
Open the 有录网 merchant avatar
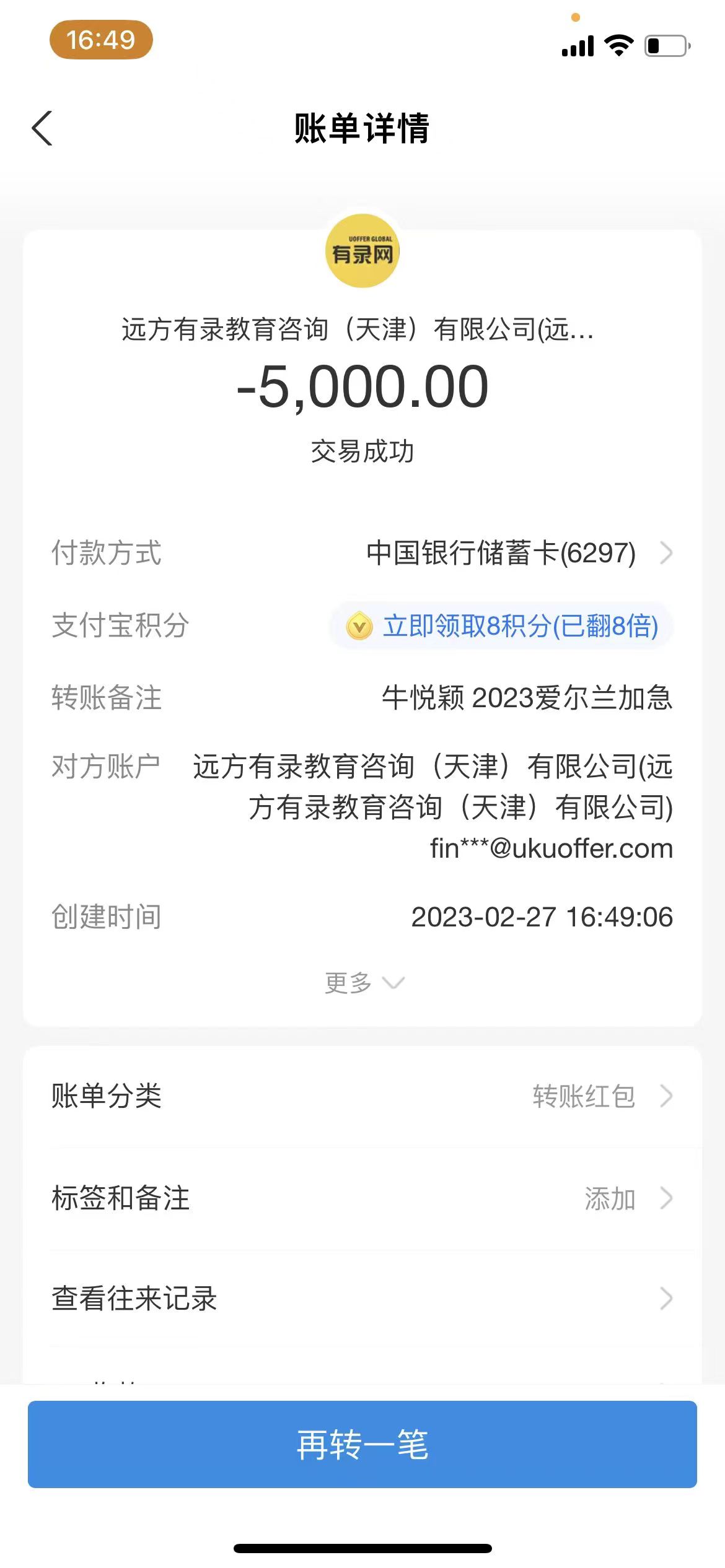click(x=362, y=251)
